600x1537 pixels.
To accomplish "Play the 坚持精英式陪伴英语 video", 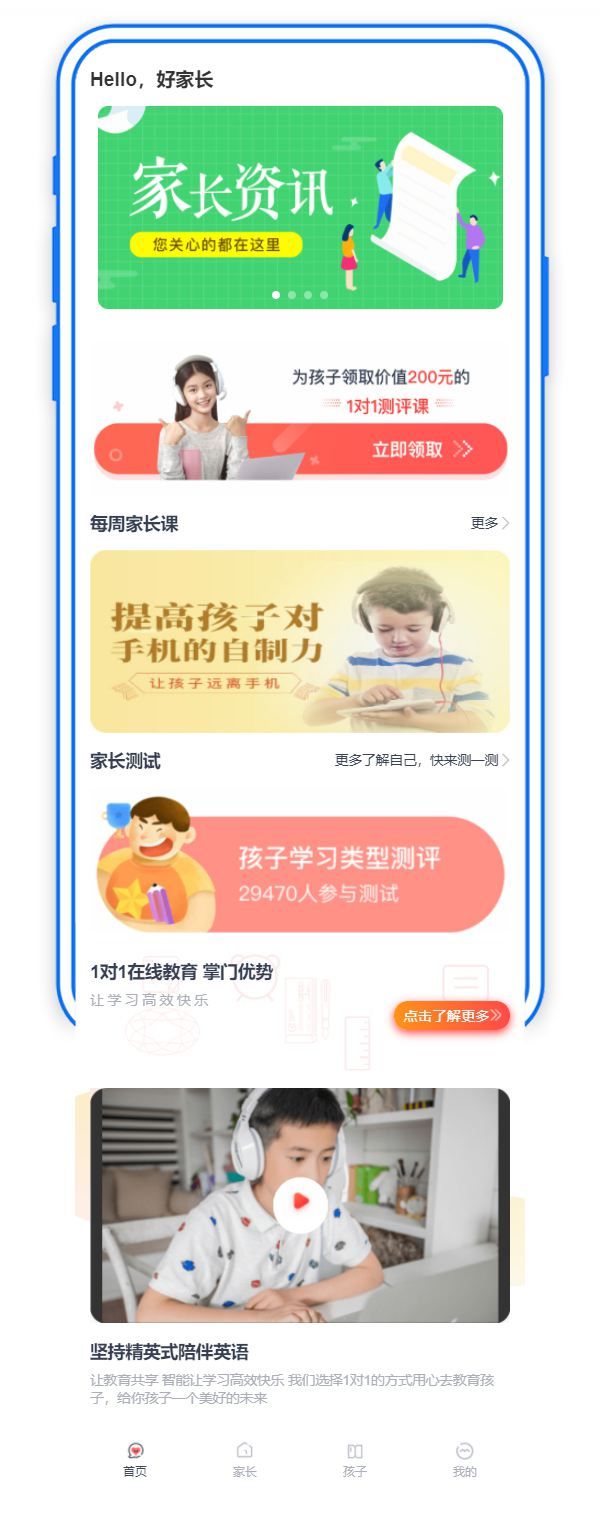I will [x=300, y=1204].
